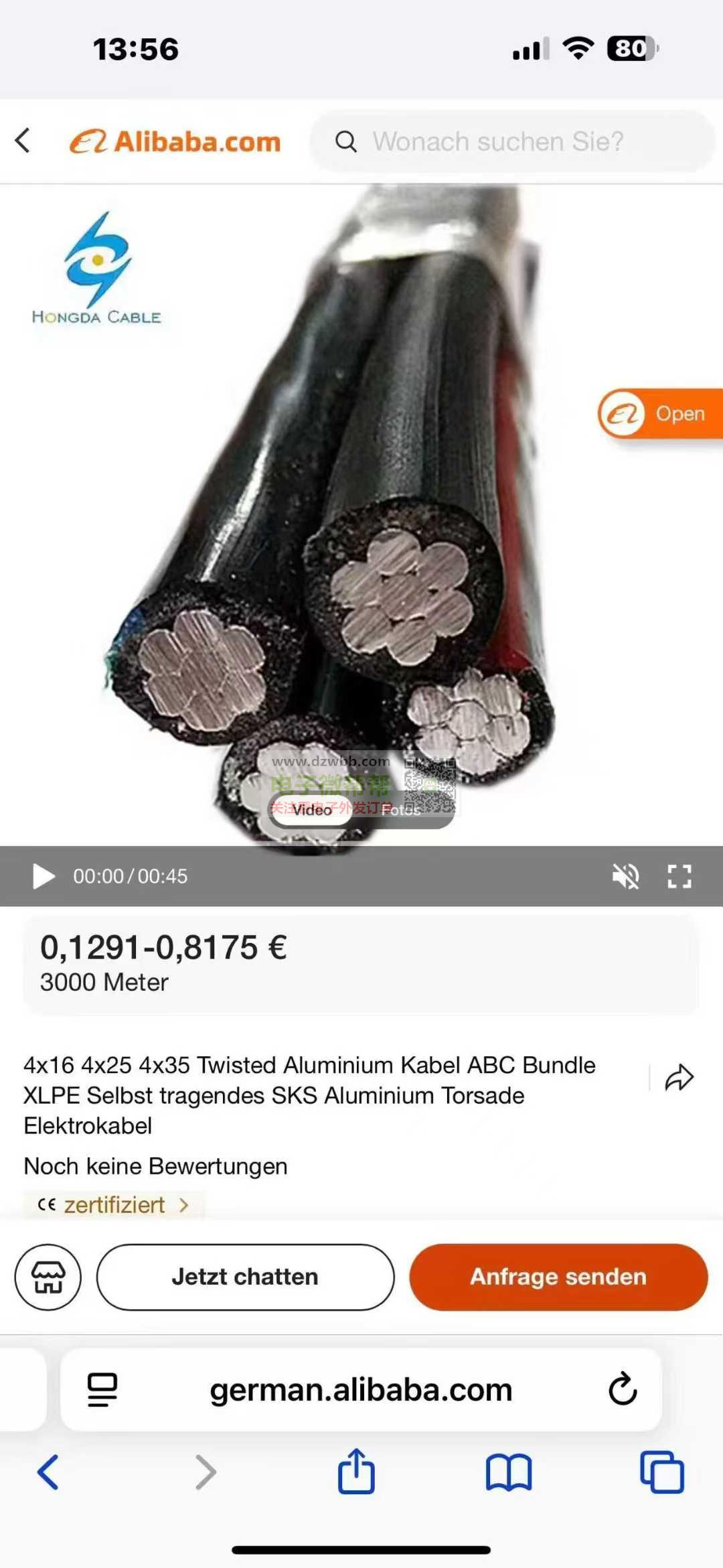Navigate back in Safari toolbar

pyautogui.click(x=48, y=1472)
